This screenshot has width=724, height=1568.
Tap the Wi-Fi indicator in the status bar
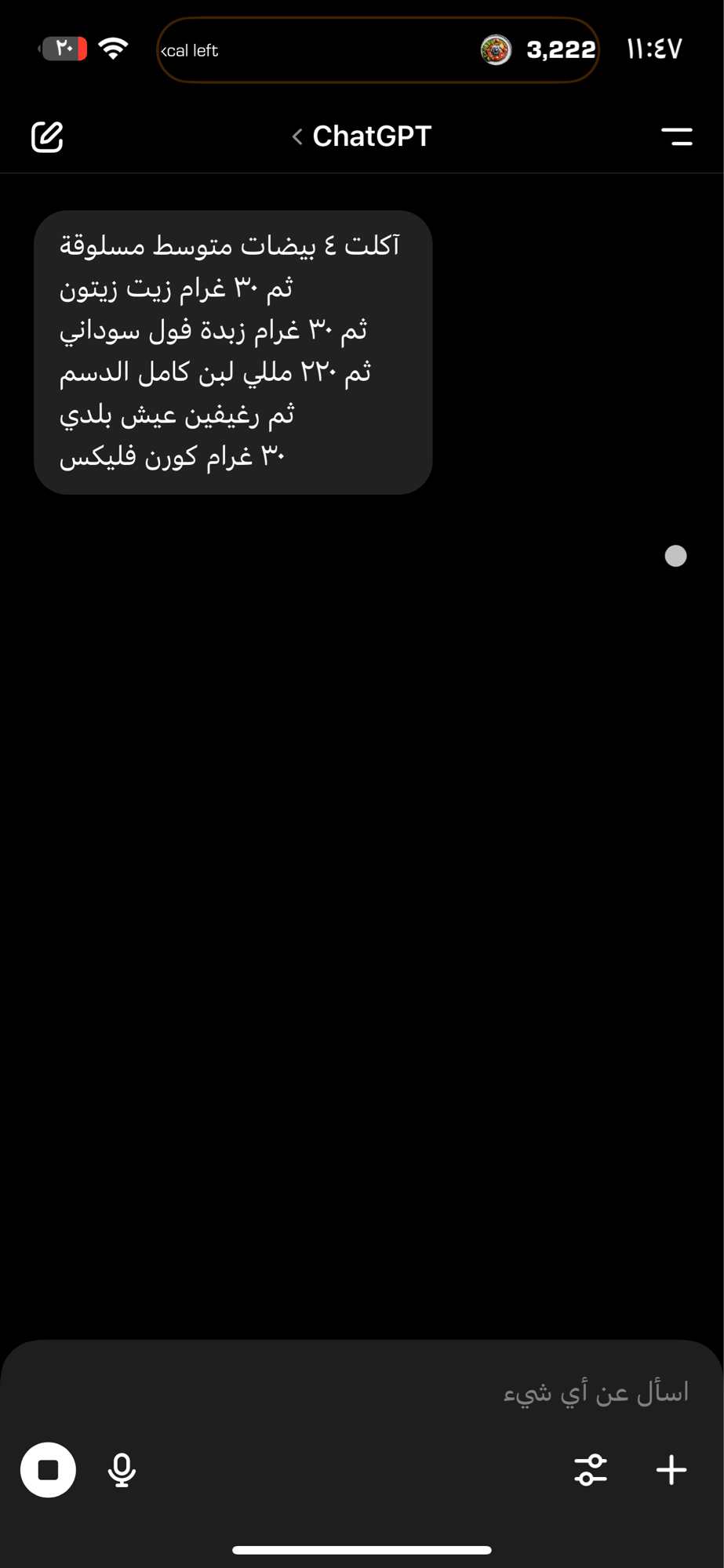112,47
